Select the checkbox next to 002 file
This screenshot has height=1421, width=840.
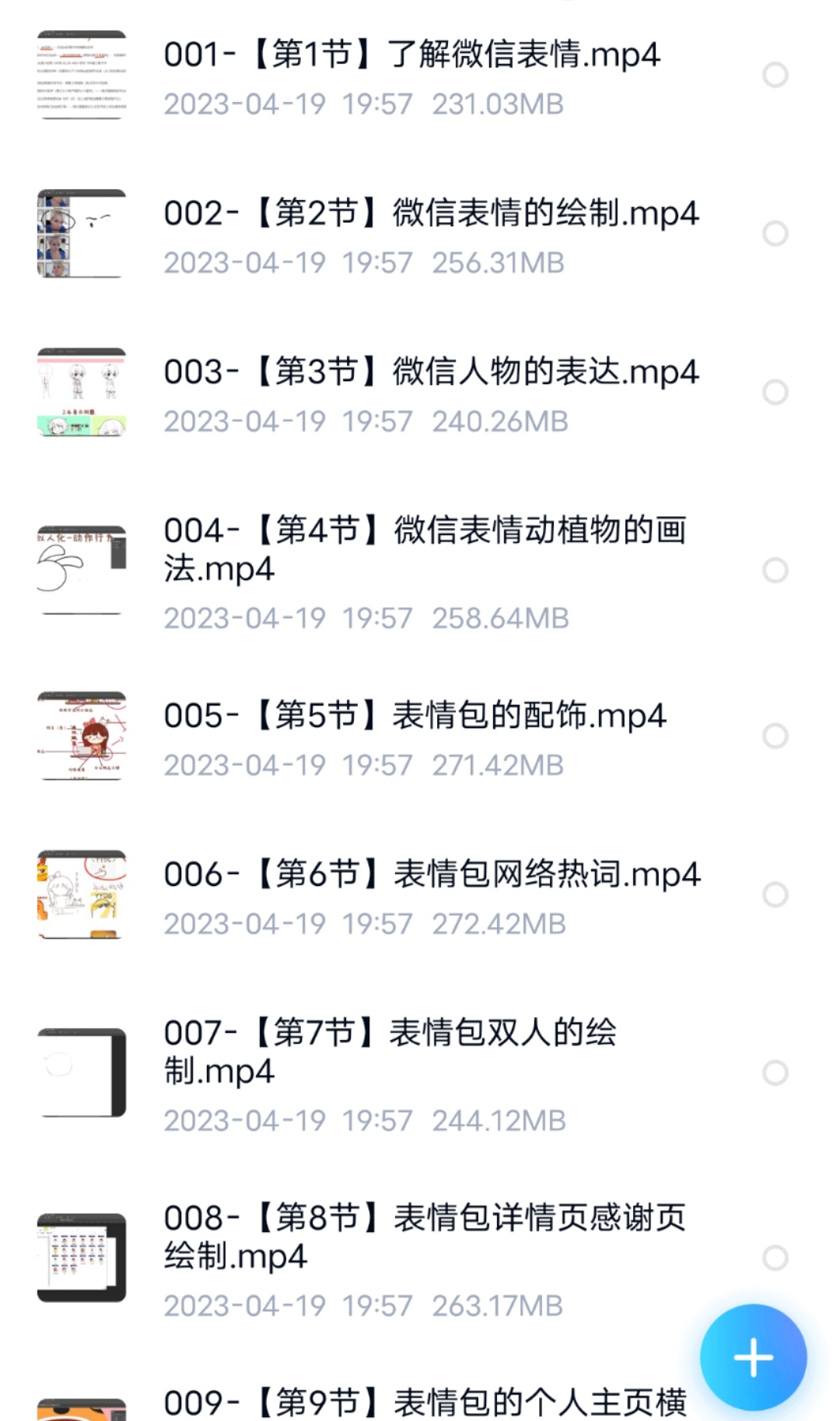tap(774, 233)
